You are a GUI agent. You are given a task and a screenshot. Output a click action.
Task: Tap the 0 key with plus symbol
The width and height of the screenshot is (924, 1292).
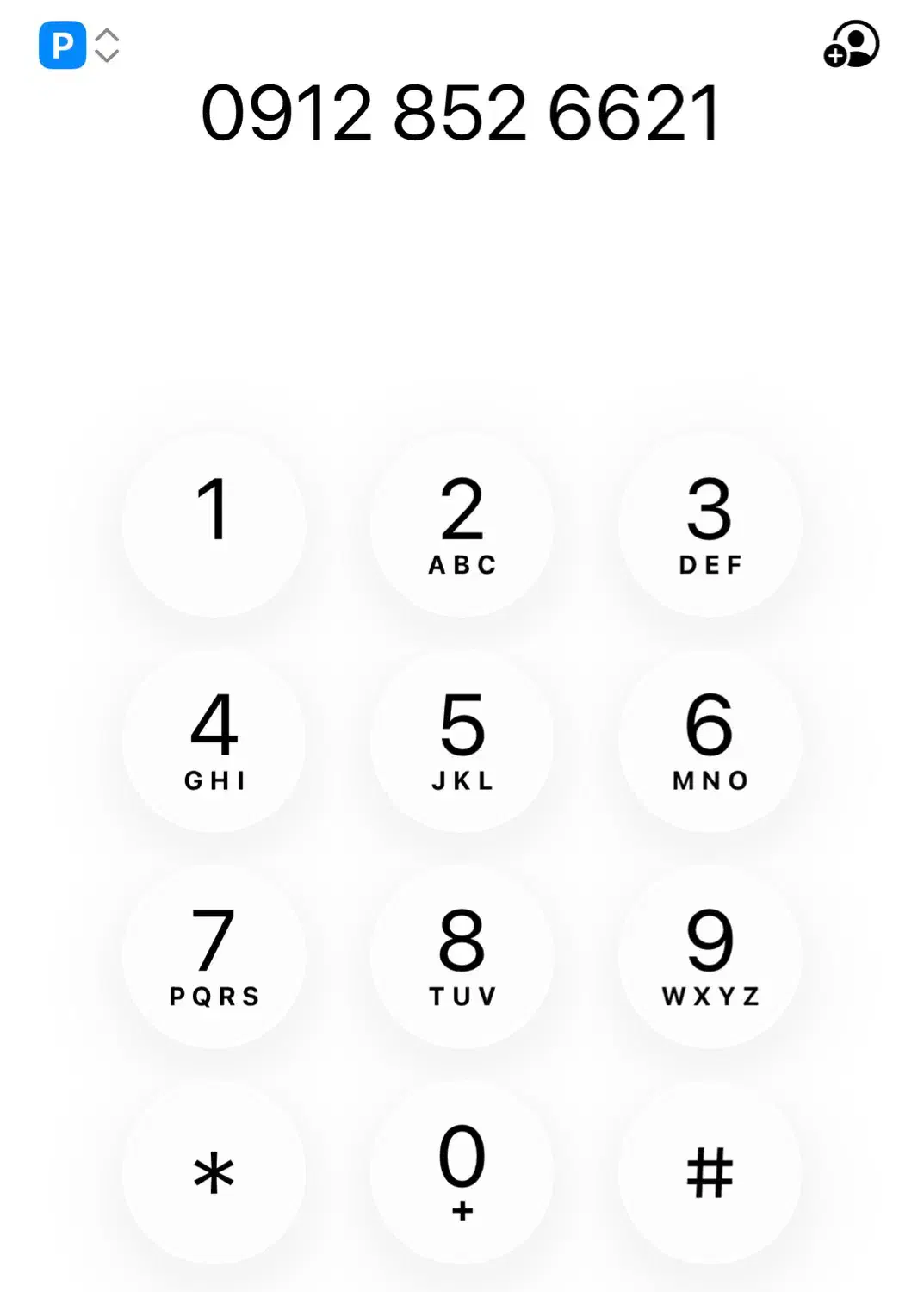pyautogui.click(x=462, y=1171)
